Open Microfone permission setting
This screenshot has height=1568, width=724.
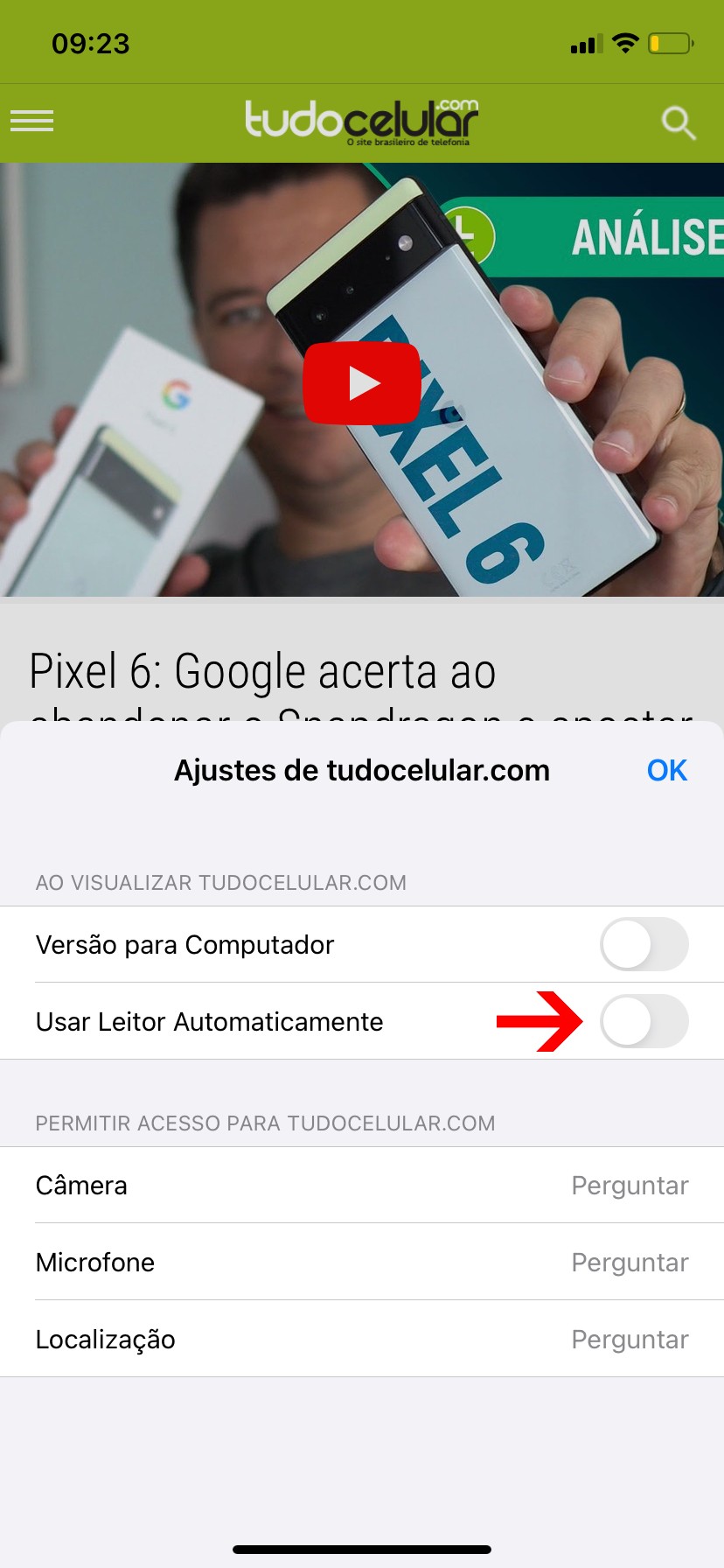(362, 1263)
